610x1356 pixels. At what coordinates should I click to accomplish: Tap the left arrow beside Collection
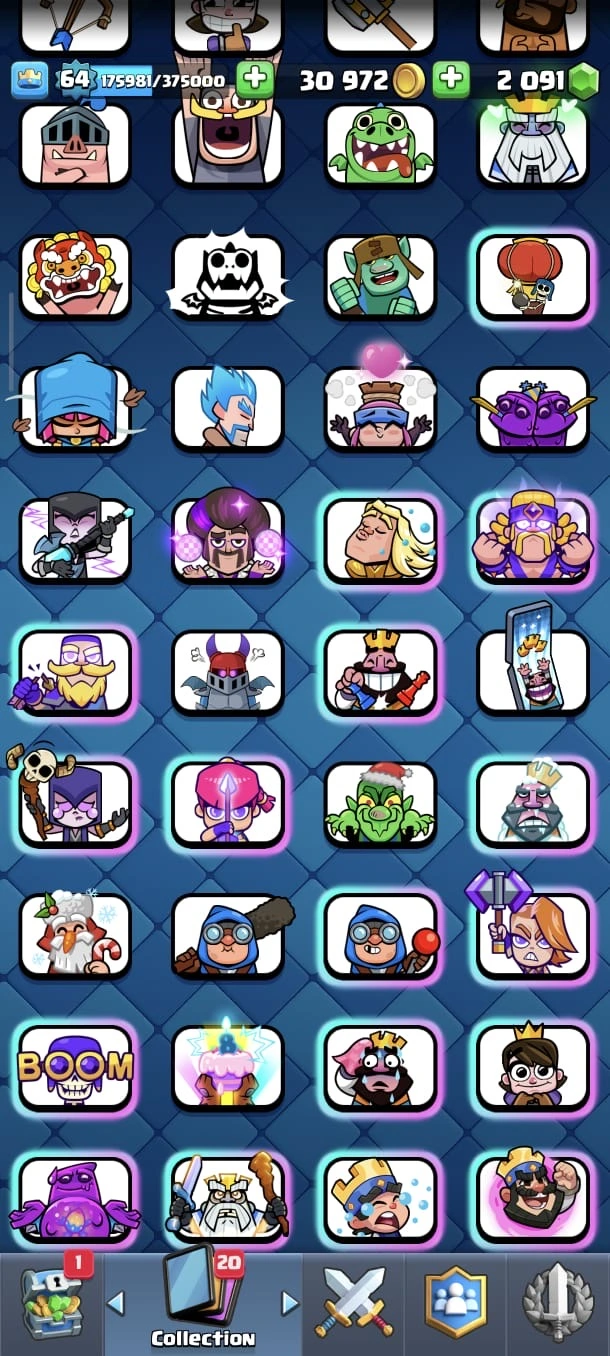[x=116, y=1302]
